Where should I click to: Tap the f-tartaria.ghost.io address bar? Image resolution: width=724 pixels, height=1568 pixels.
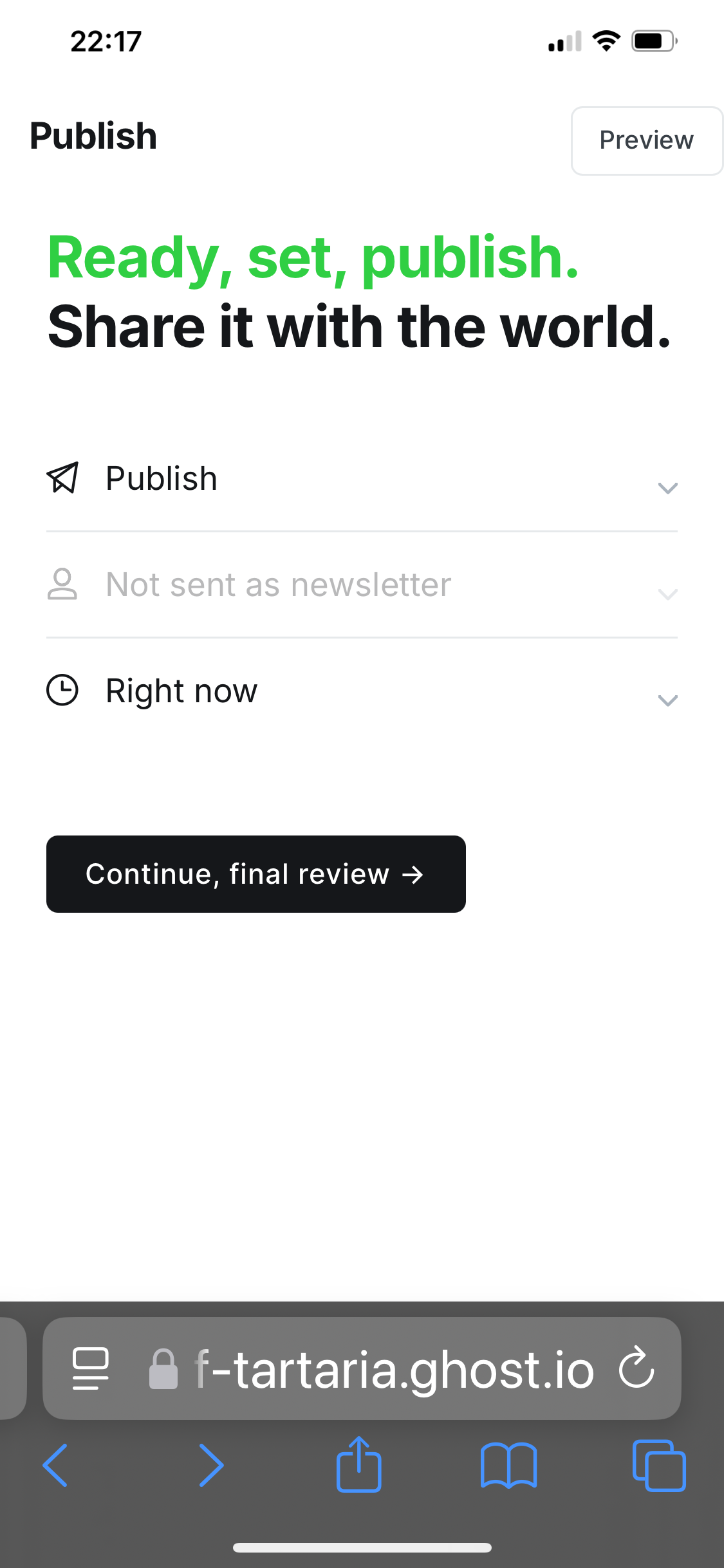point(394,1368)
